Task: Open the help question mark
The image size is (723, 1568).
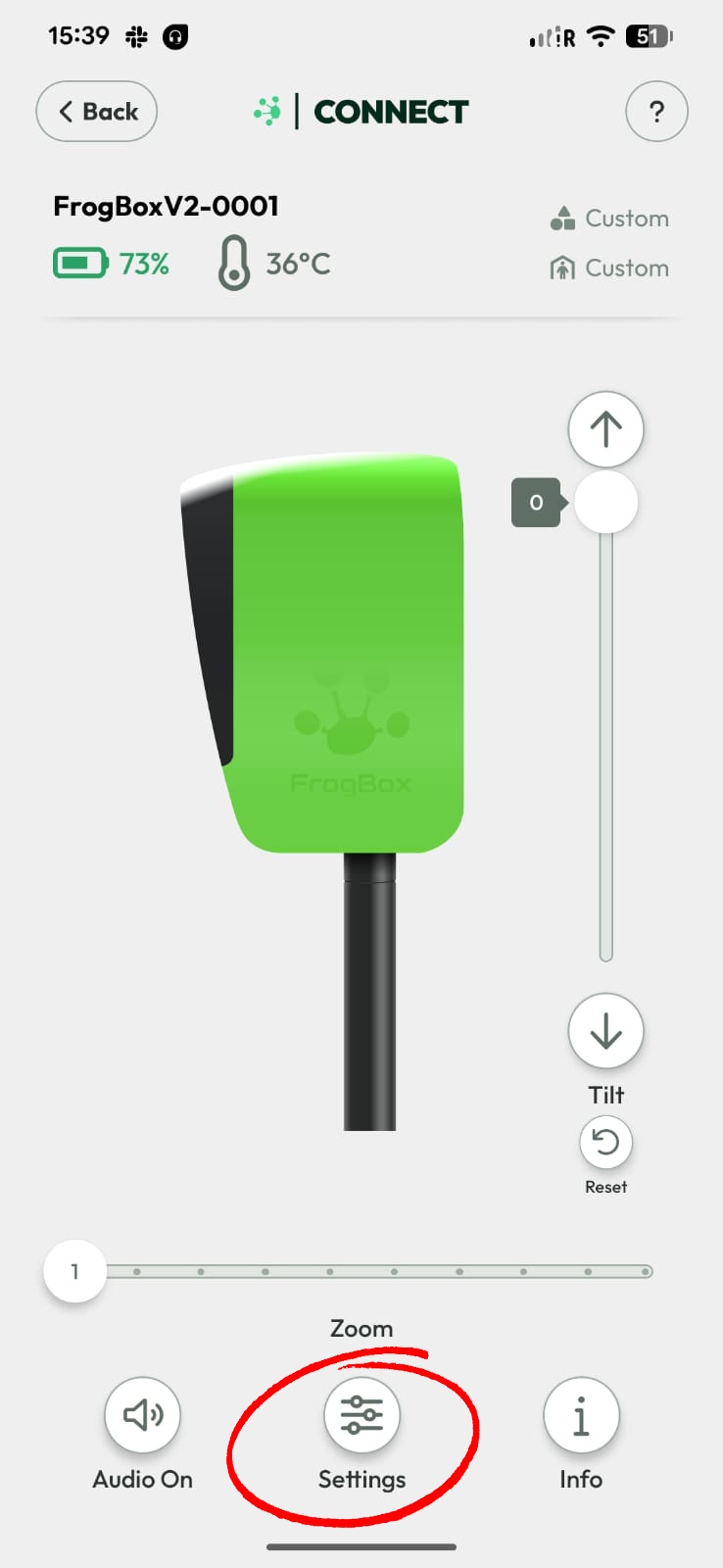Action: coord(656,112)
